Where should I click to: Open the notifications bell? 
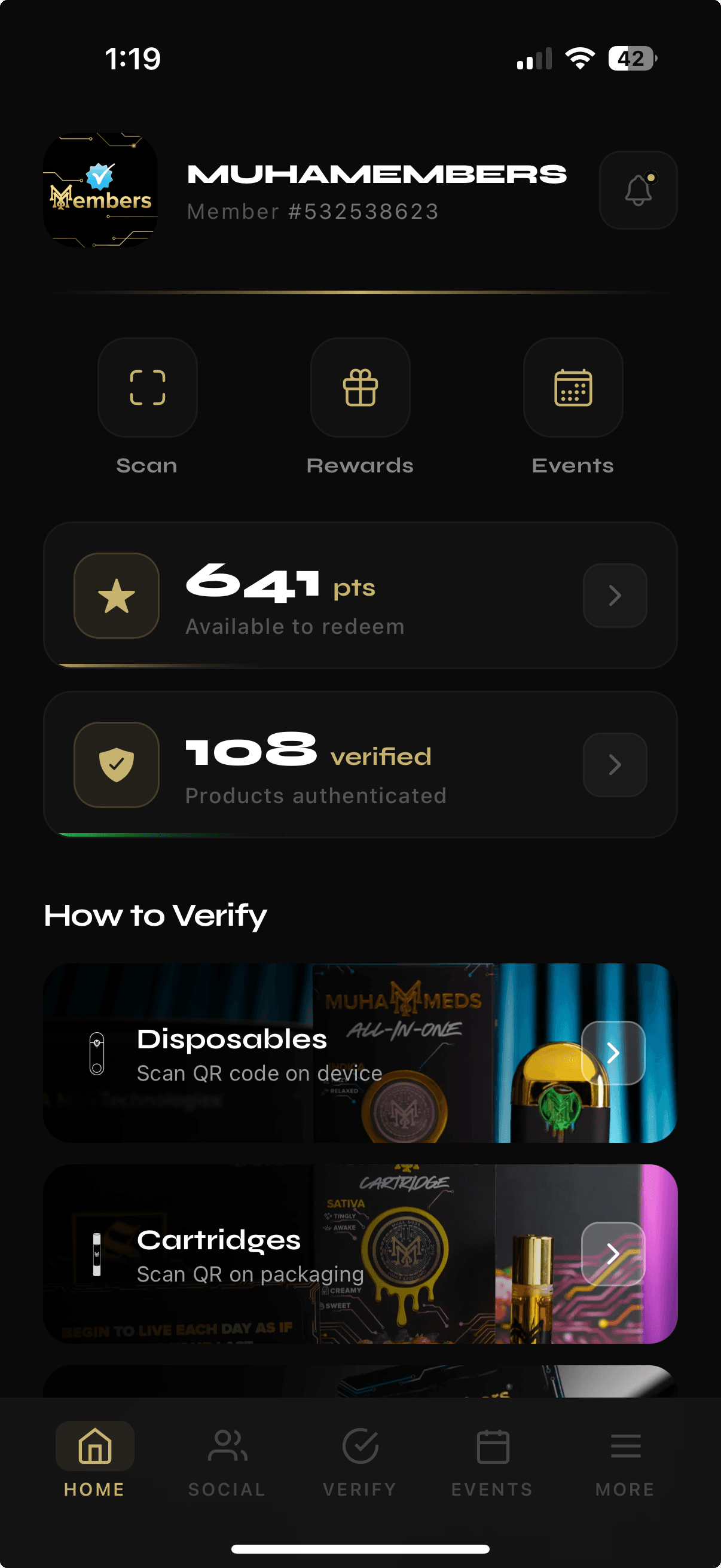tap(638, 191)
